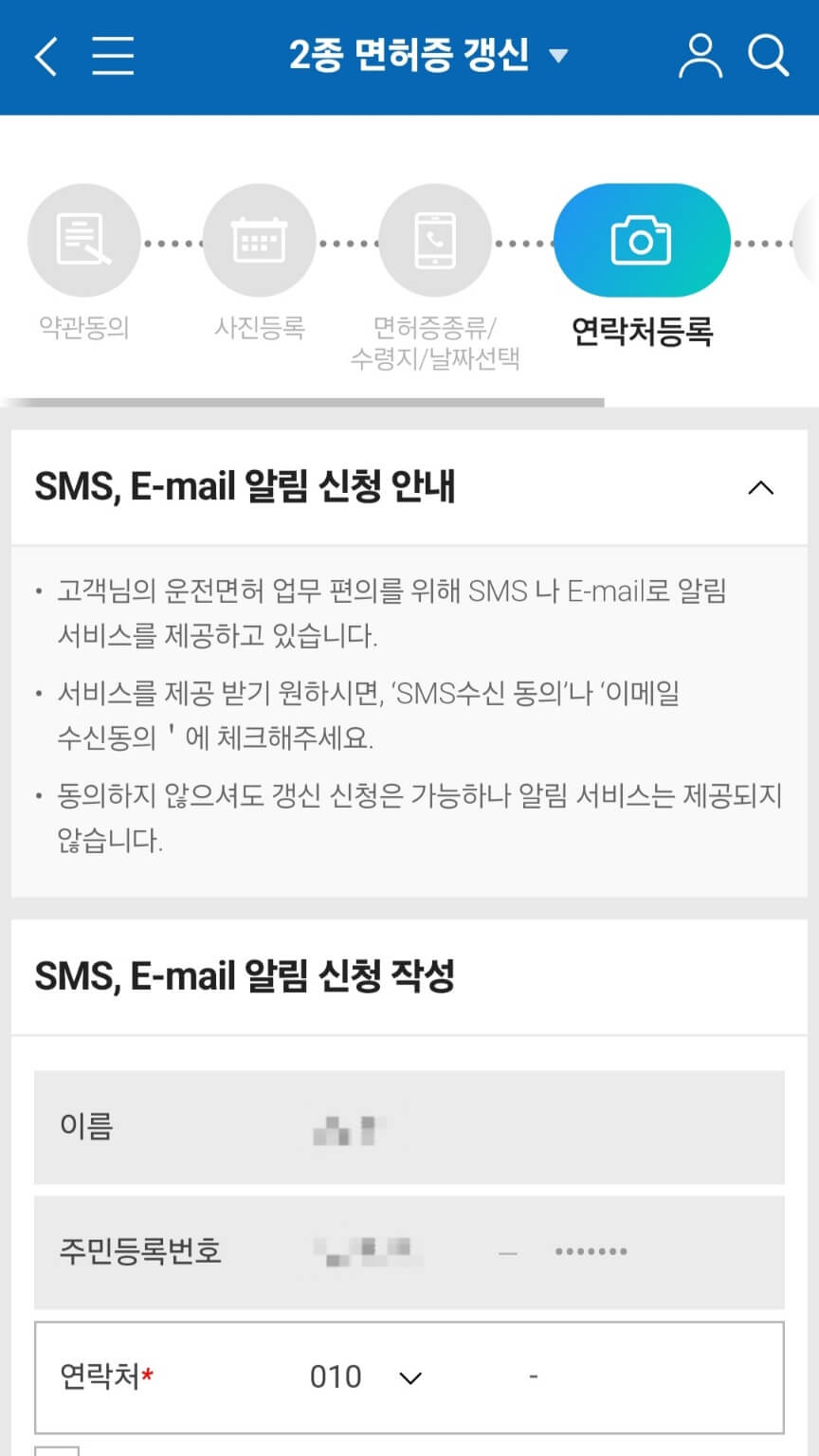Tap the partially visible next step icon
This screenshot has width=819, height=1456.
812,240
